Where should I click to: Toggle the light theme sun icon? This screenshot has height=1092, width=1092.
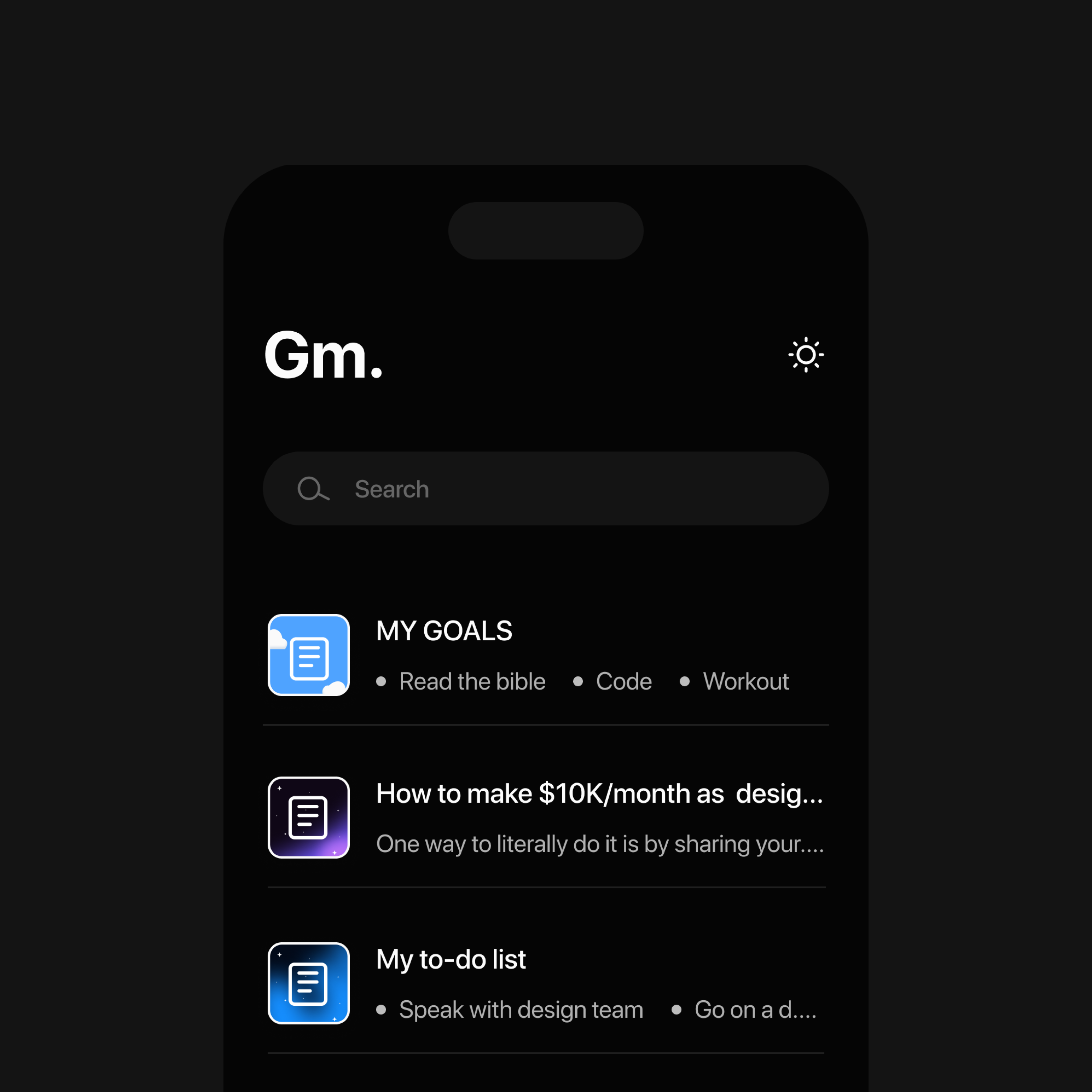(806, 355)
